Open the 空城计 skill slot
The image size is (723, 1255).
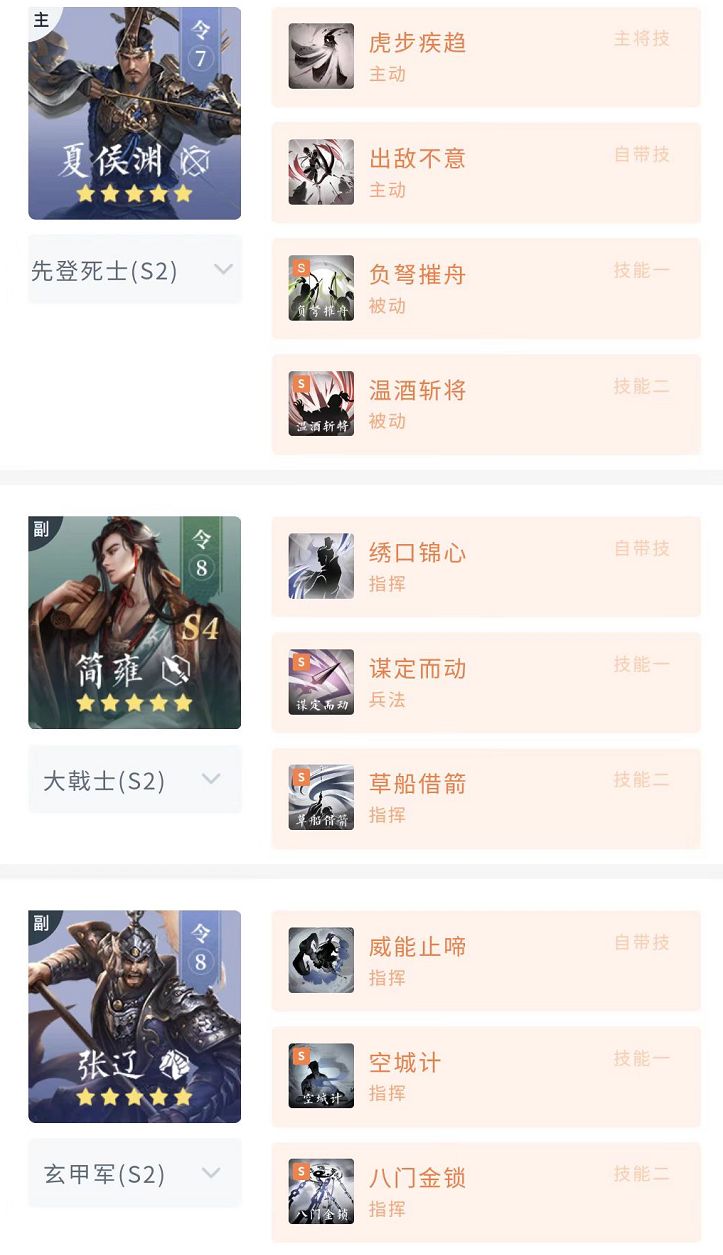(486, 1076)
